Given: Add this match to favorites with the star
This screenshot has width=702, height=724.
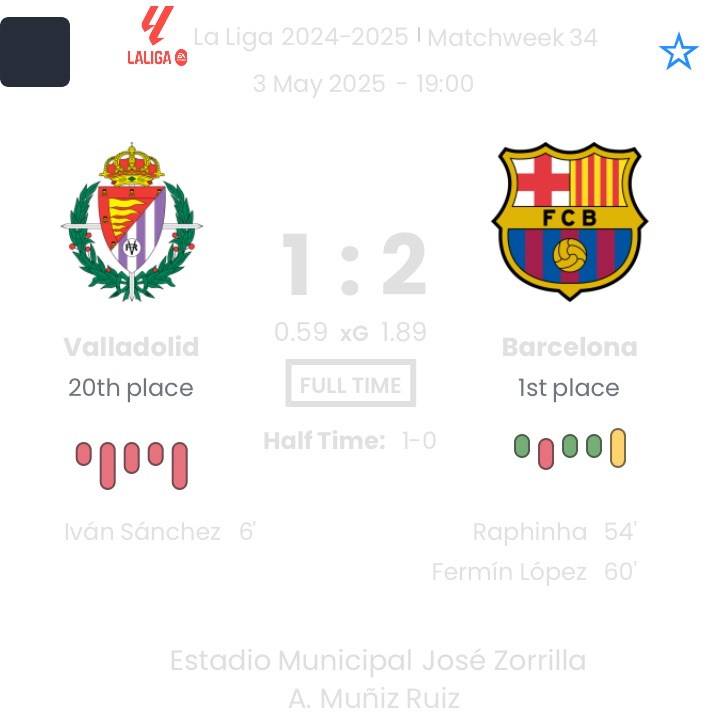Looking at the screenshot, I should [678, 52].
